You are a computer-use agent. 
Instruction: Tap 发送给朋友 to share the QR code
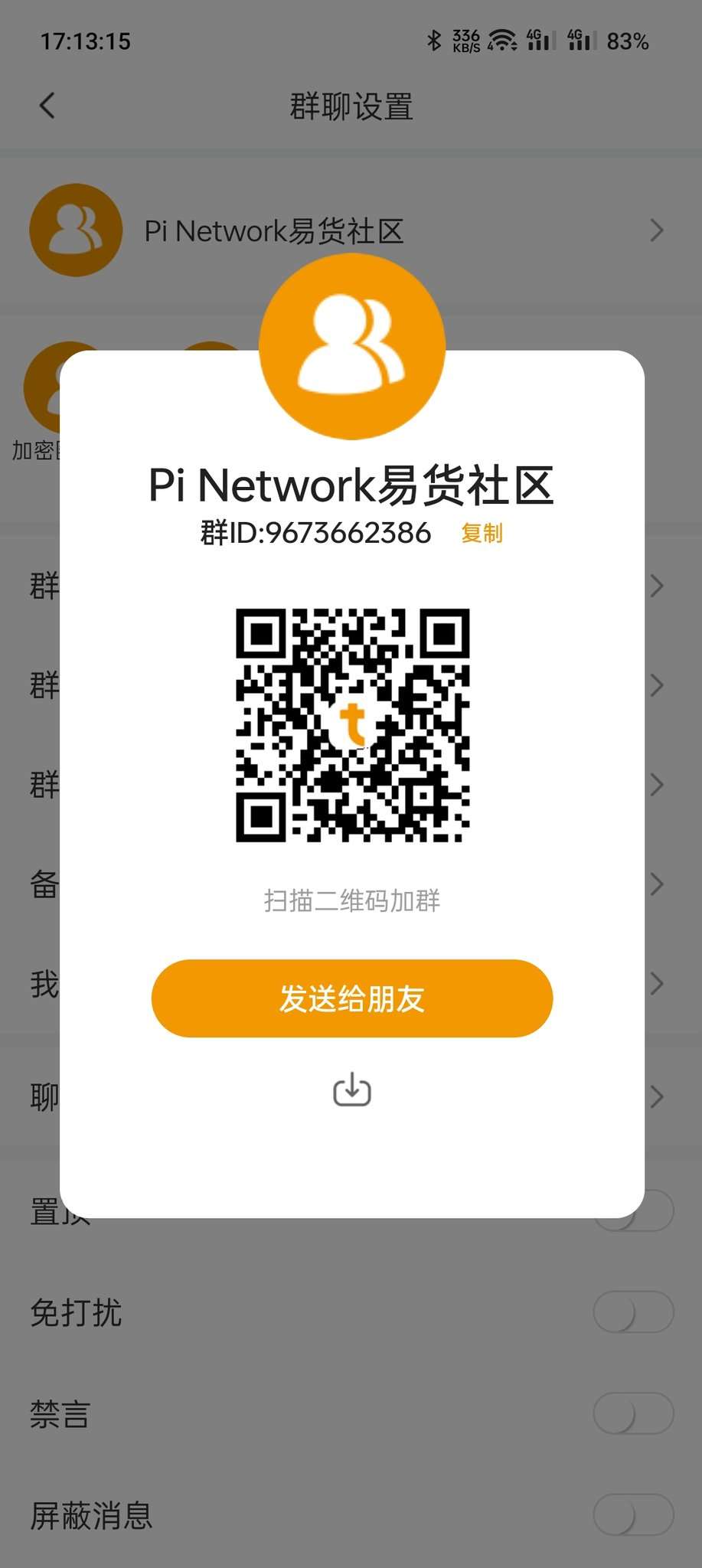coord(352,998)
